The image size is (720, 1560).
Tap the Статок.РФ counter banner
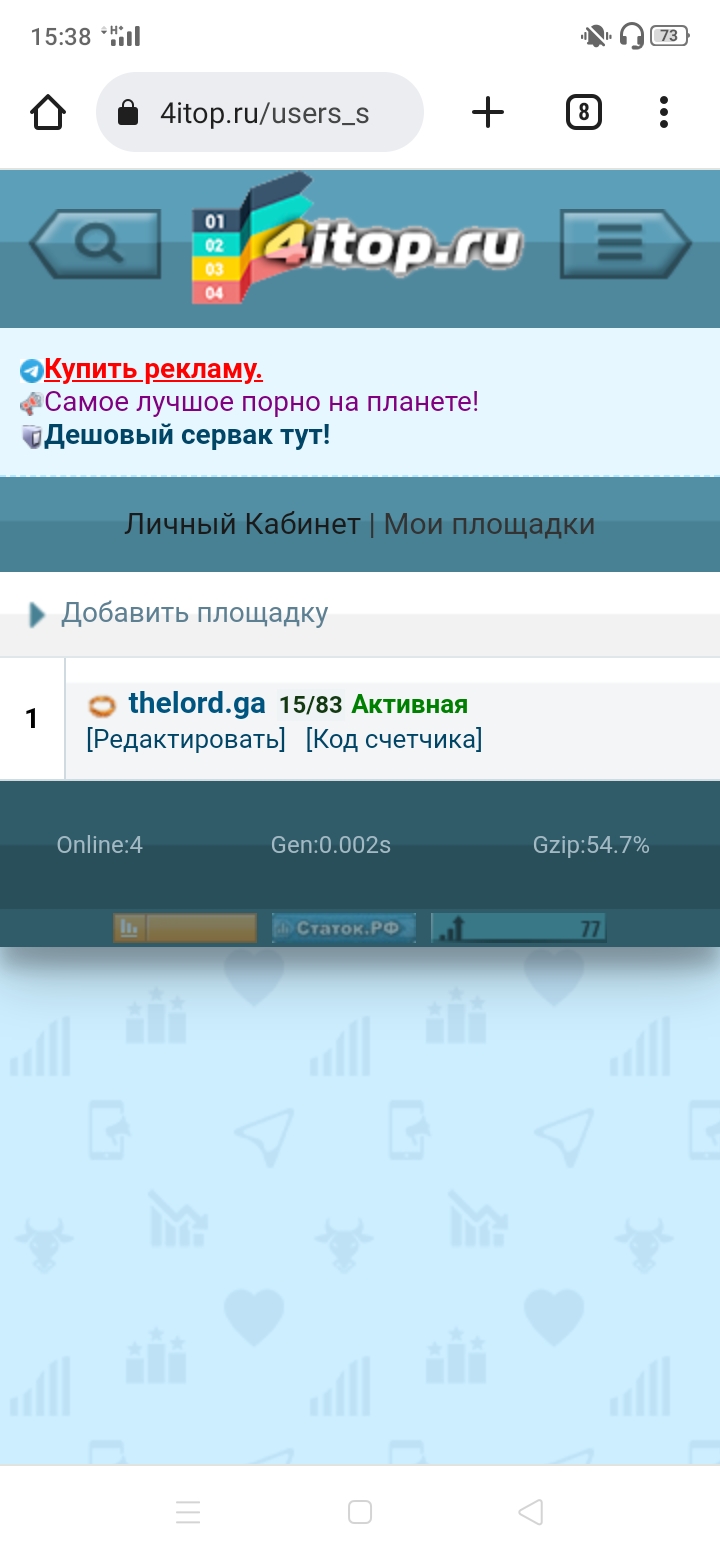(344, 928)
